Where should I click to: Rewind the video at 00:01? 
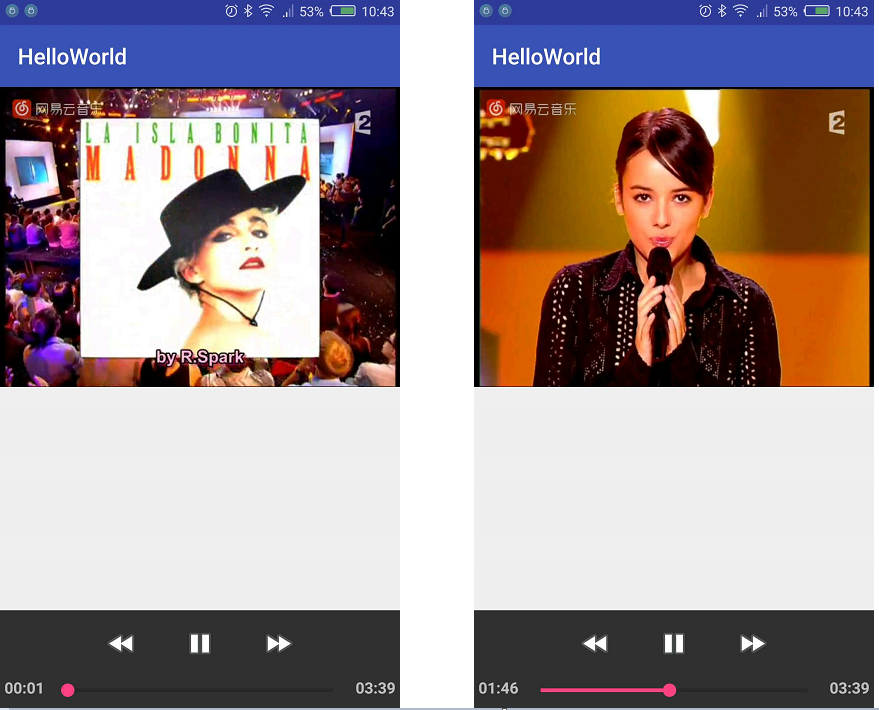(121, 643)
